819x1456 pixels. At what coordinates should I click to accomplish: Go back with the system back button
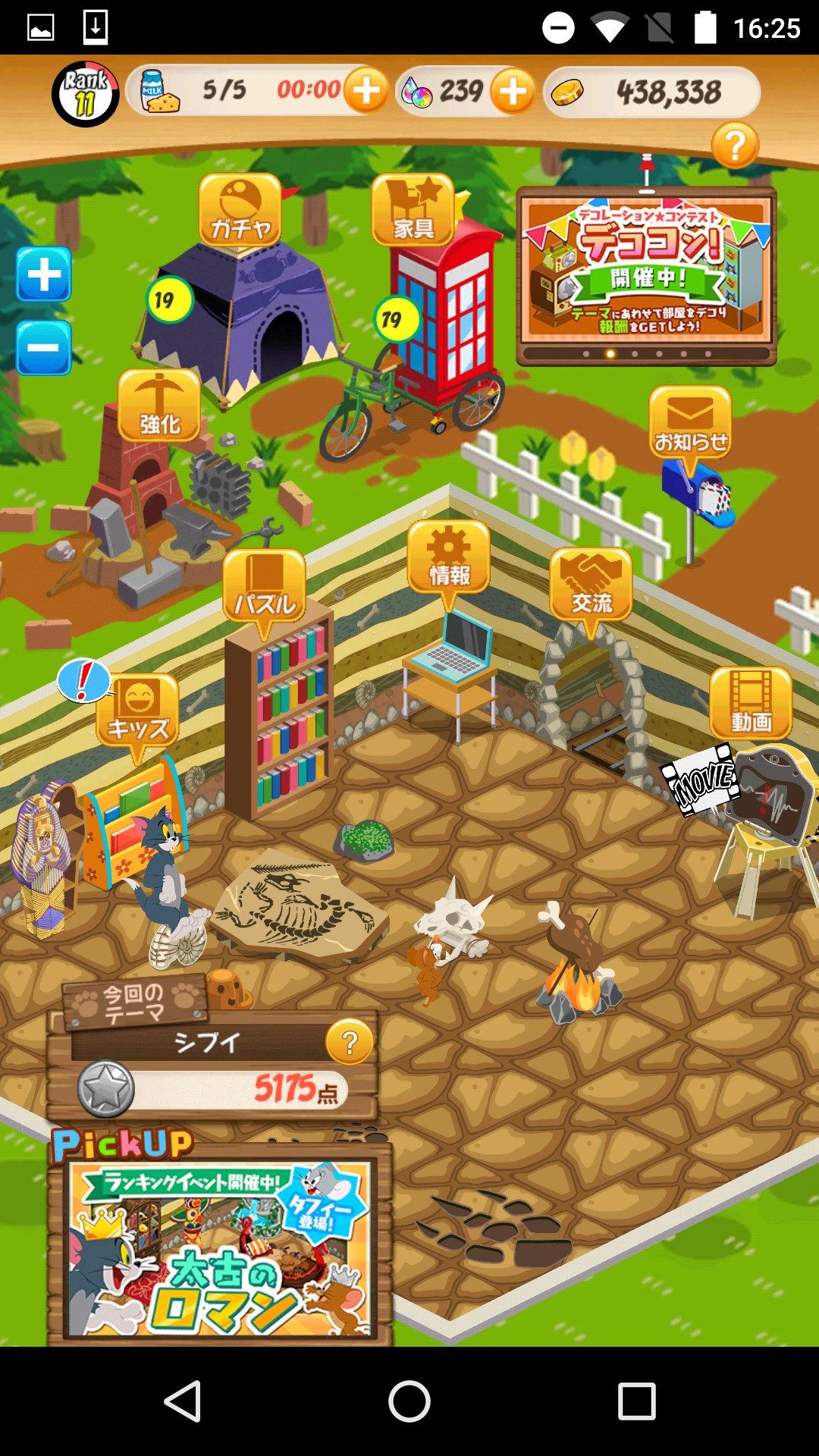coord(183,1401)
